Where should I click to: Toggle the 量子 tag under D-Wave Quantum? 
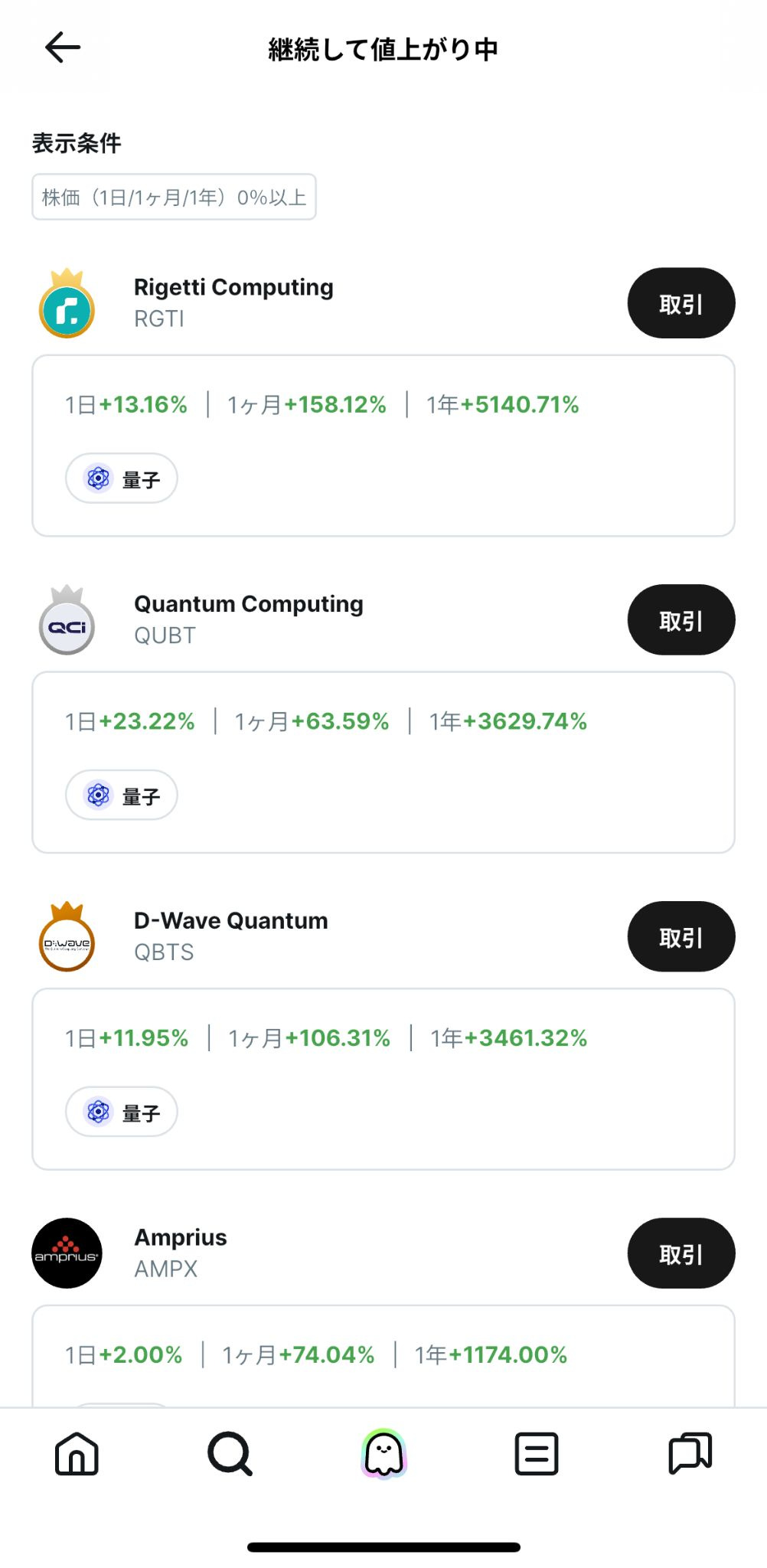[121, 1112]
